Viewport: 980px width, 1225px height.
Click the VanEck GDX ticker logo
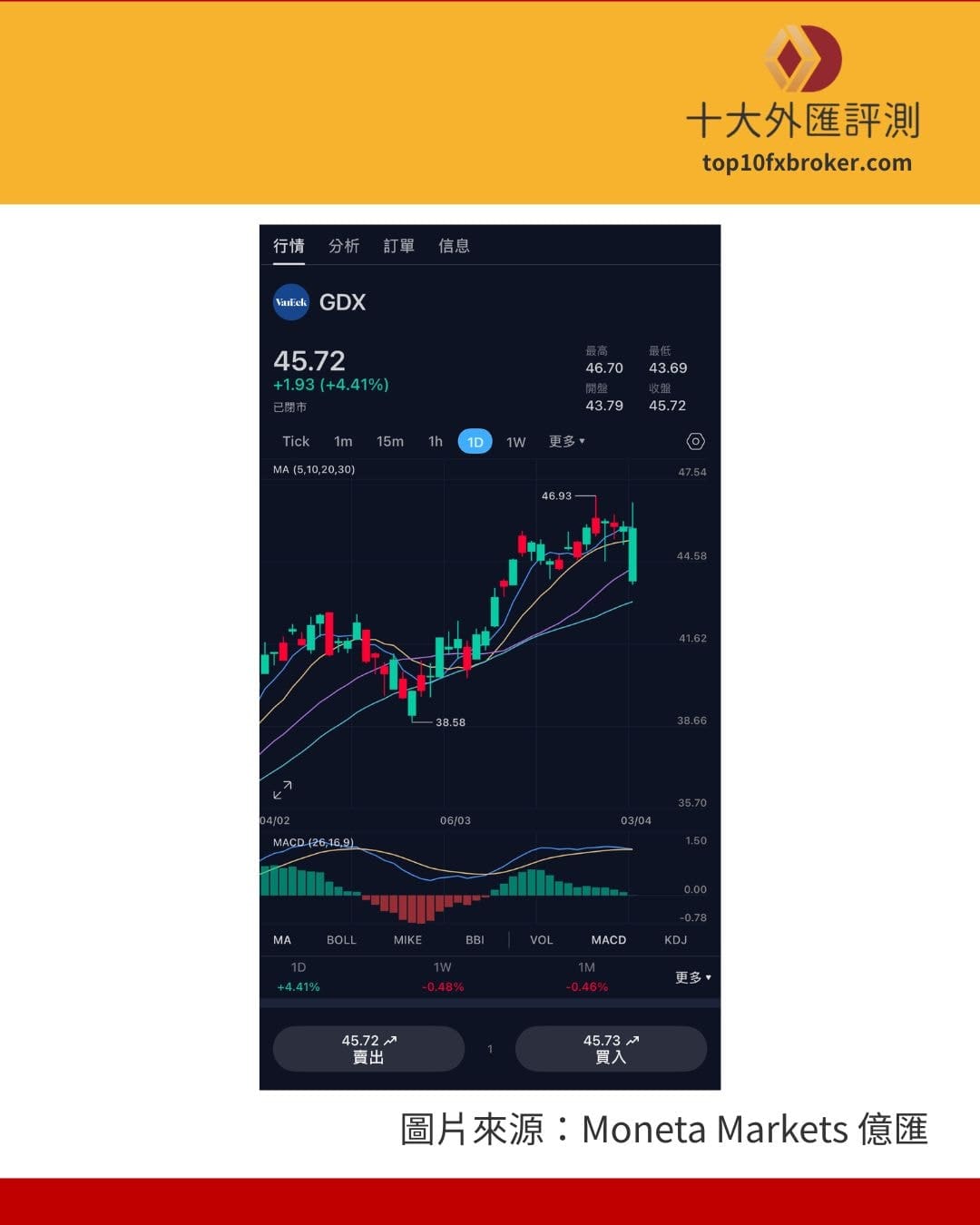pos(290,302)
